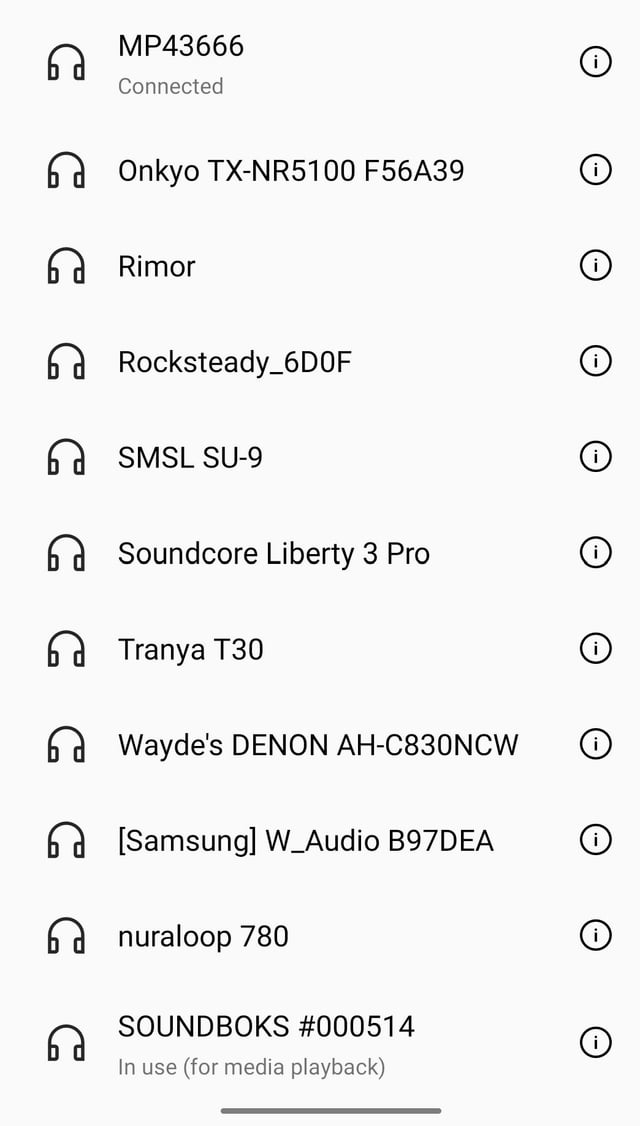640x1126 pixels.
Task: Tap the SOUNDBOKS #000514 row
Action: tap(266, 1042)
